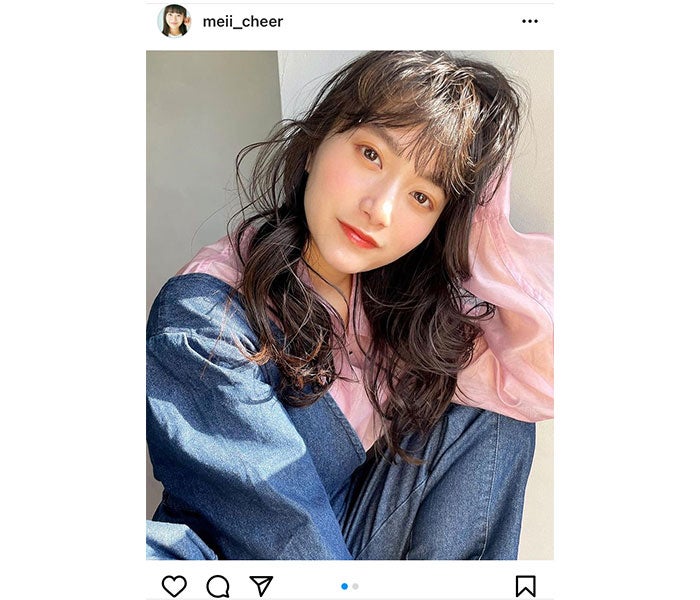Open comments on this post
Screen dimensions: 700x600
[217, 586]
